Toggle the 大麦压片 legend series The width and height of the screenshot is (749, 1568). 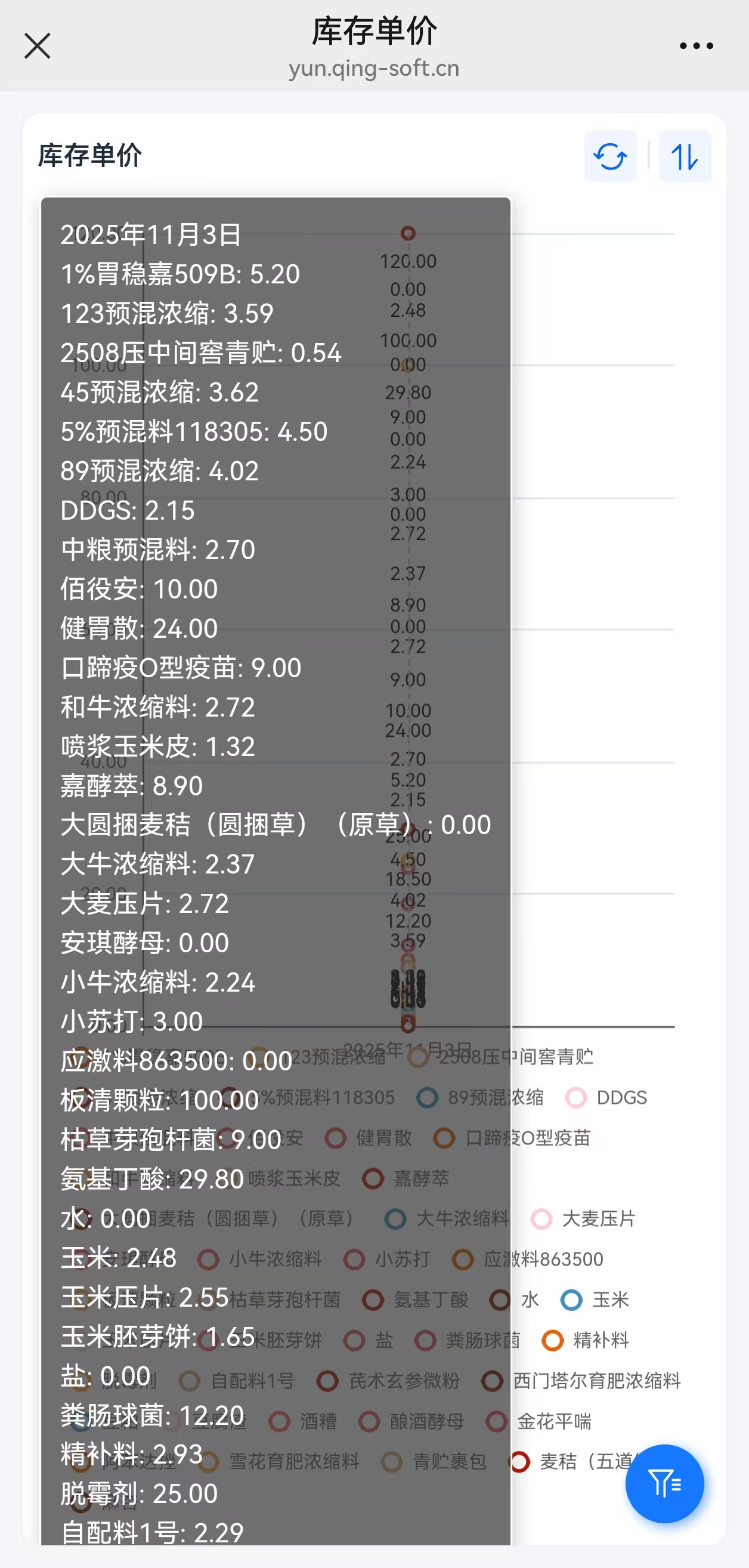[x=583, y=1218]
